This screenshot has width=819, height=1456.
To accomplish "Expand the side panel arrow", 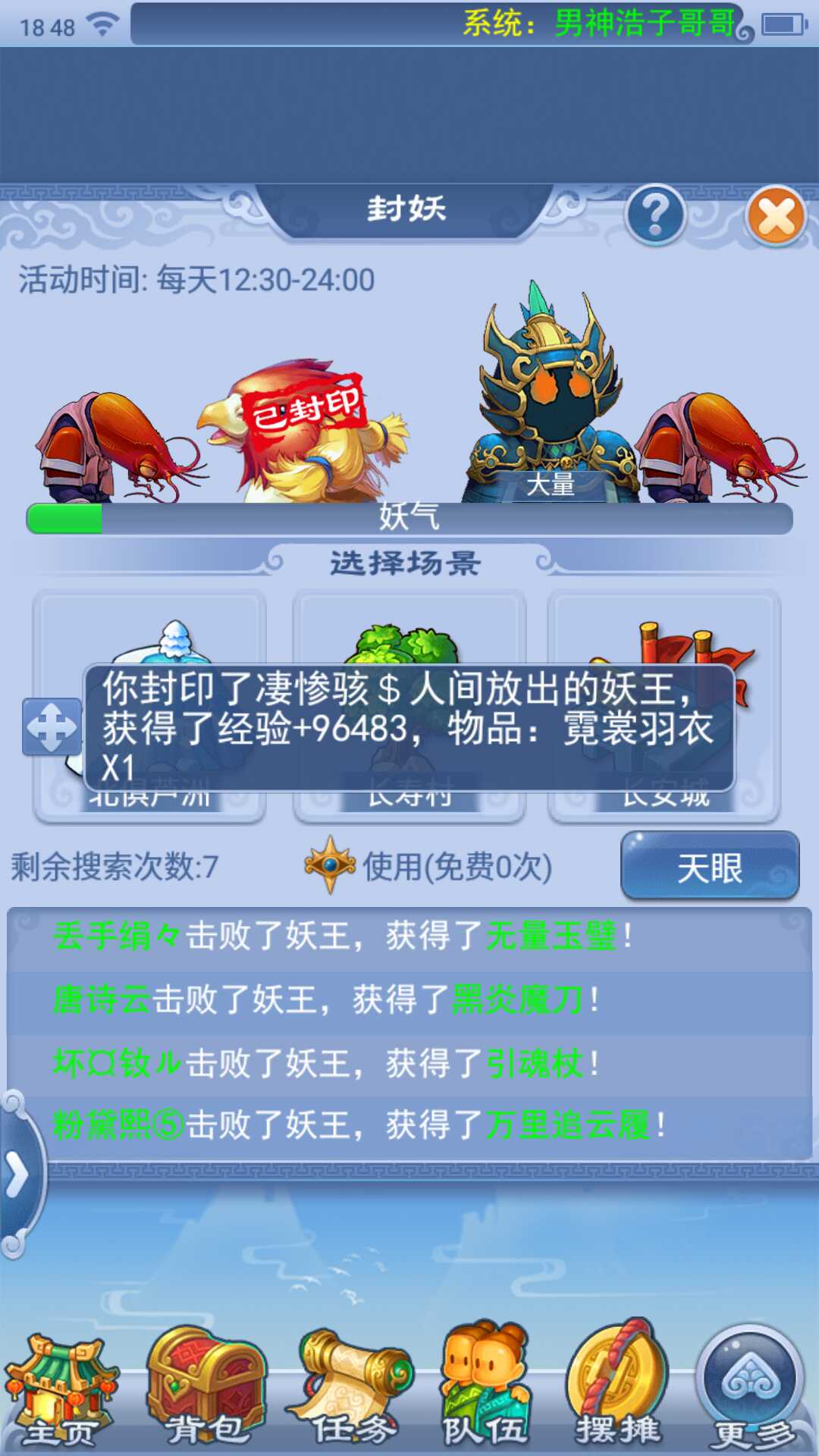I will pos(18,1175).
